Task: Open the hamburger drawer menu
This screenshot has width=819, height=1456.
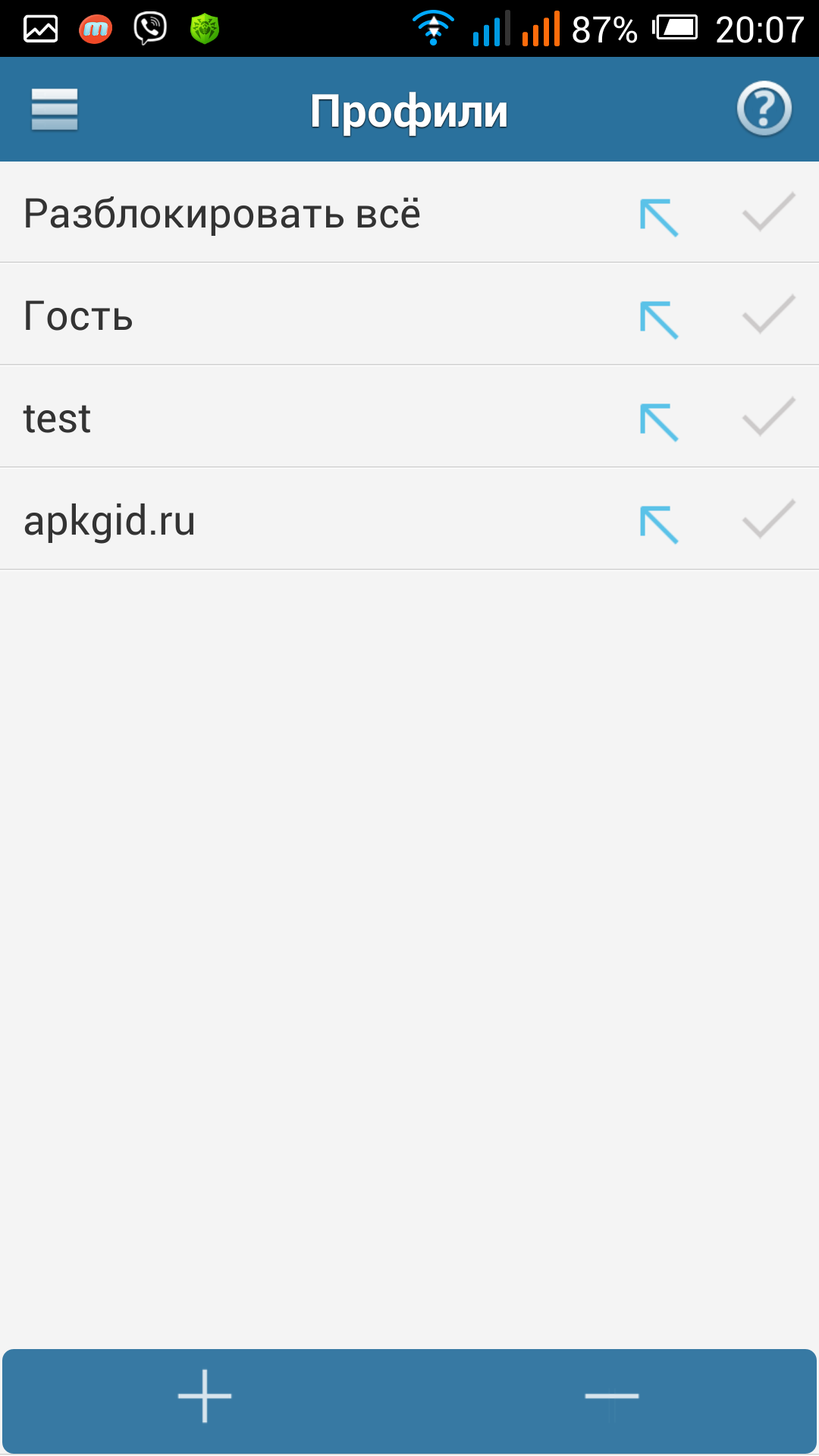Action: [x=55, y=110]
